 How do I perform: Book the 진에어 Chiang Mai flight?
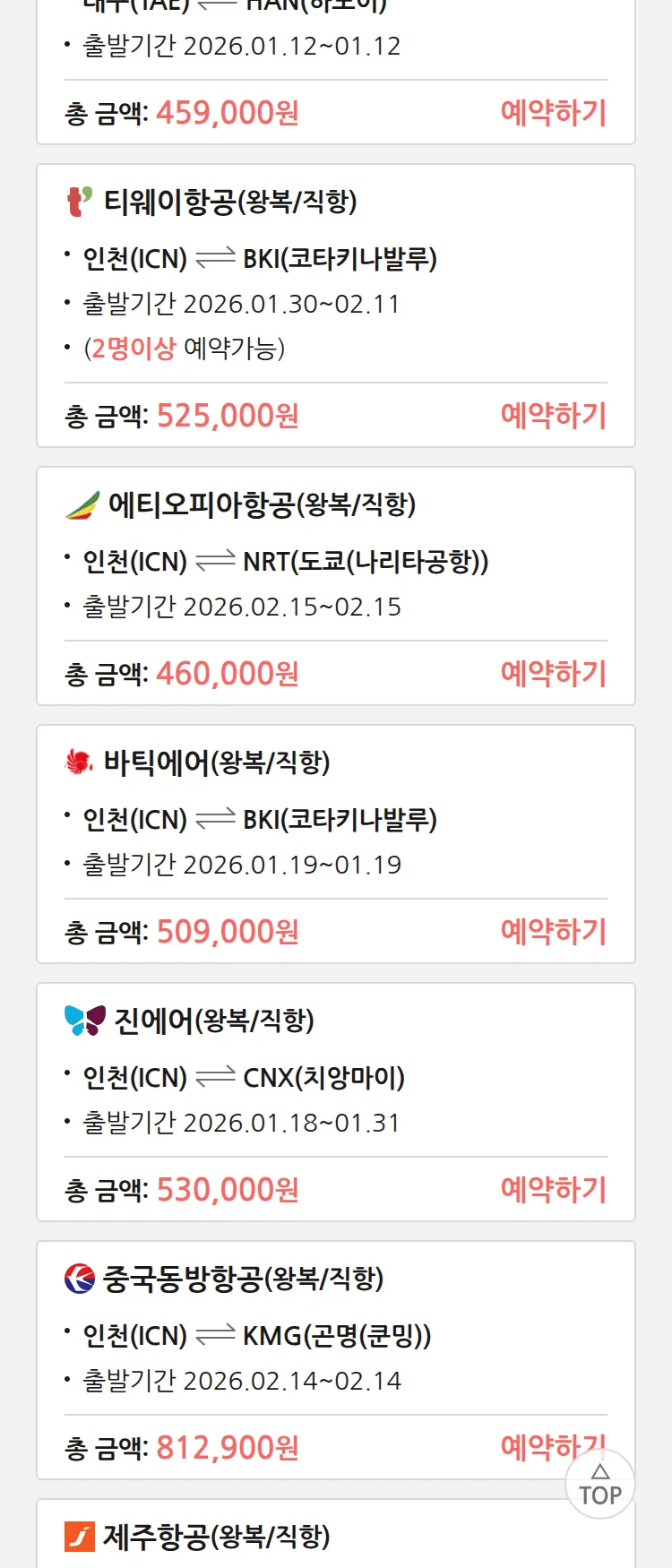click(x=553, y=1190)
